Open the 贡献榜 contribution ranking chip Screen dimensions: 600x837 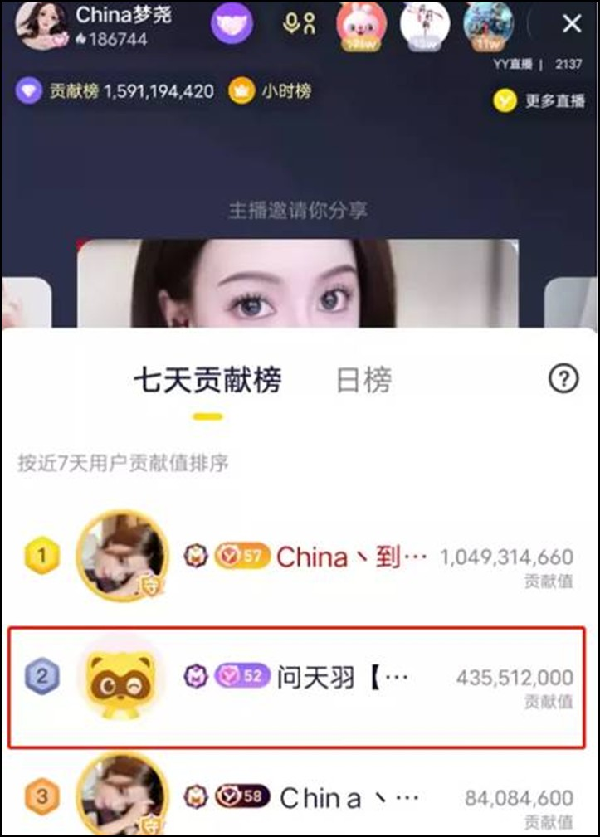115,92
